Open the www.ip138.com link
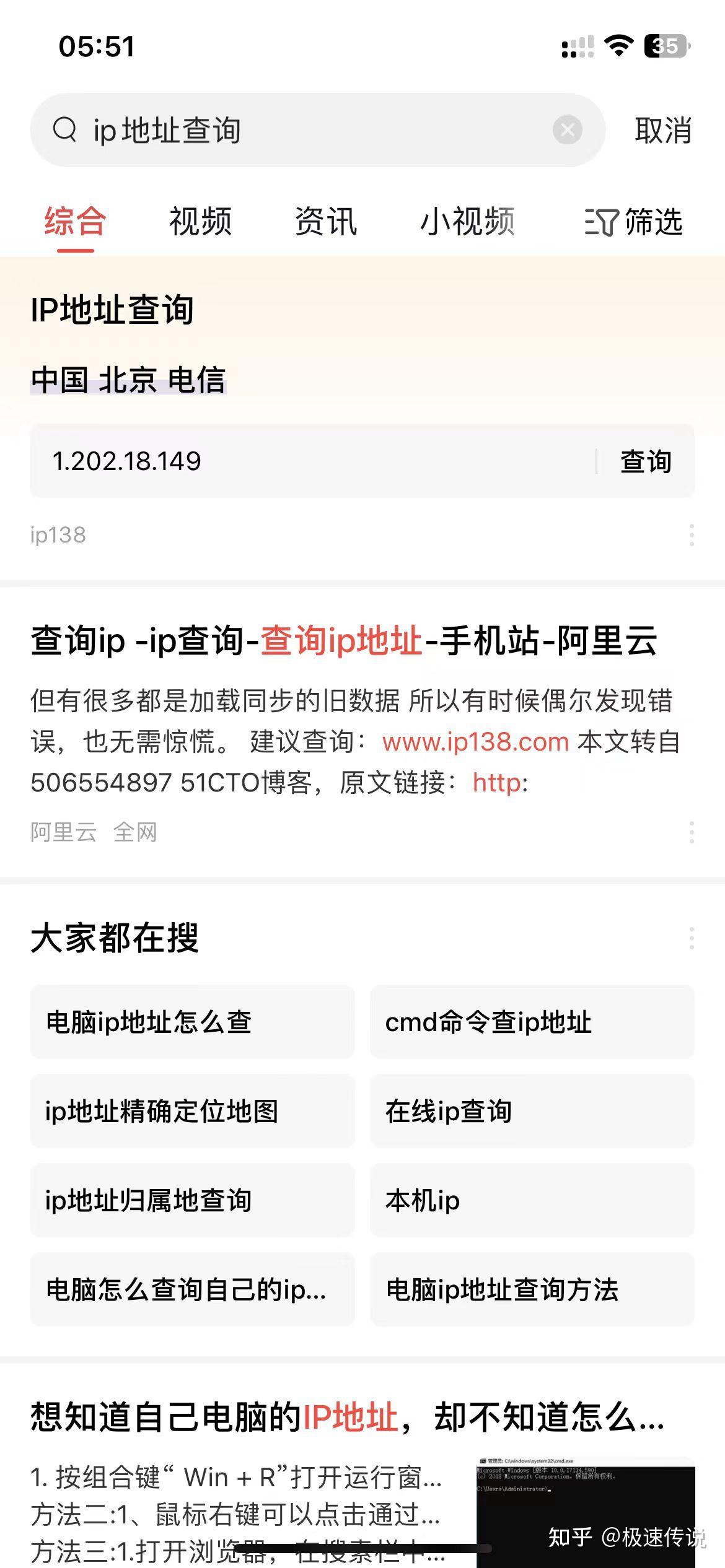 (x=475, y=742)
